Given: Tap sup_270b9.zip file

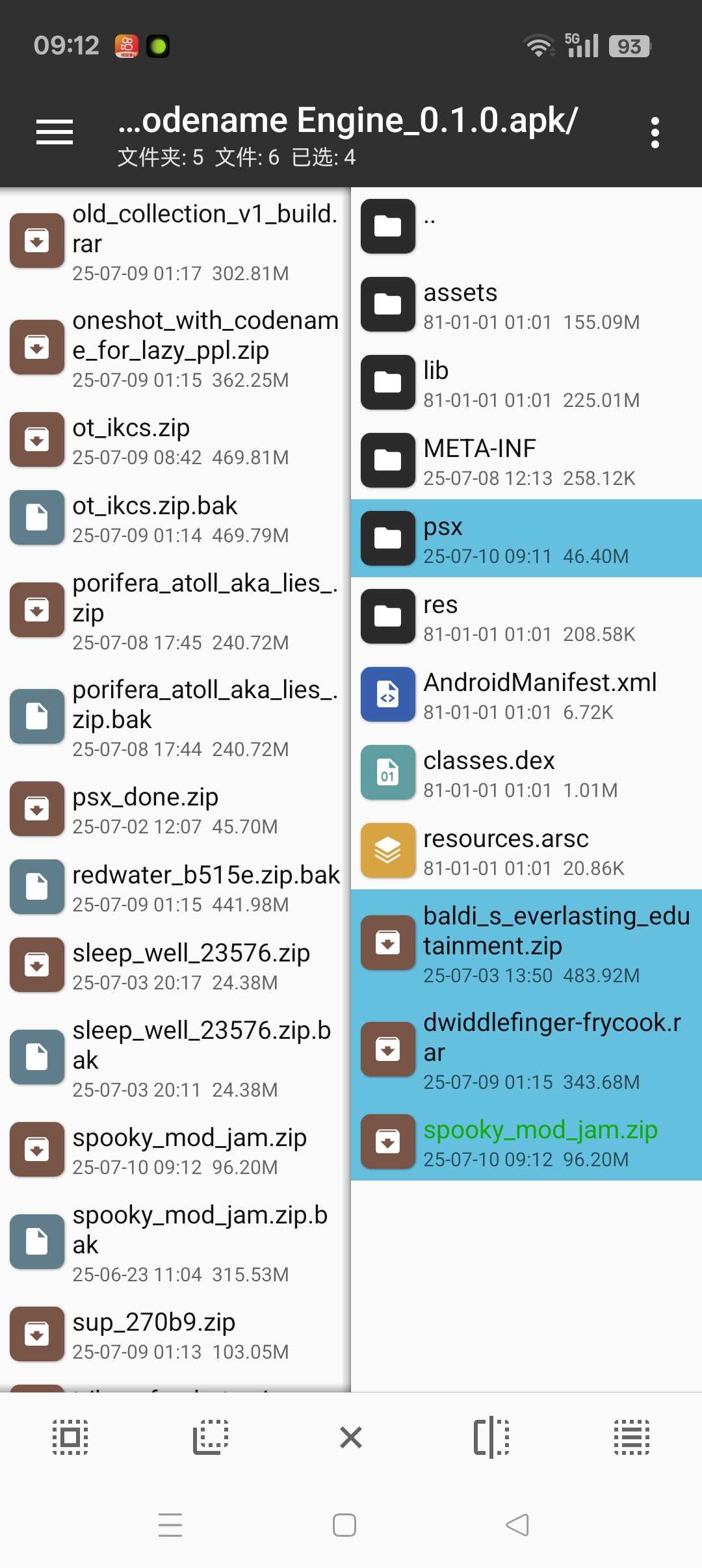Looking at the screenshot, I should 175,1335.
